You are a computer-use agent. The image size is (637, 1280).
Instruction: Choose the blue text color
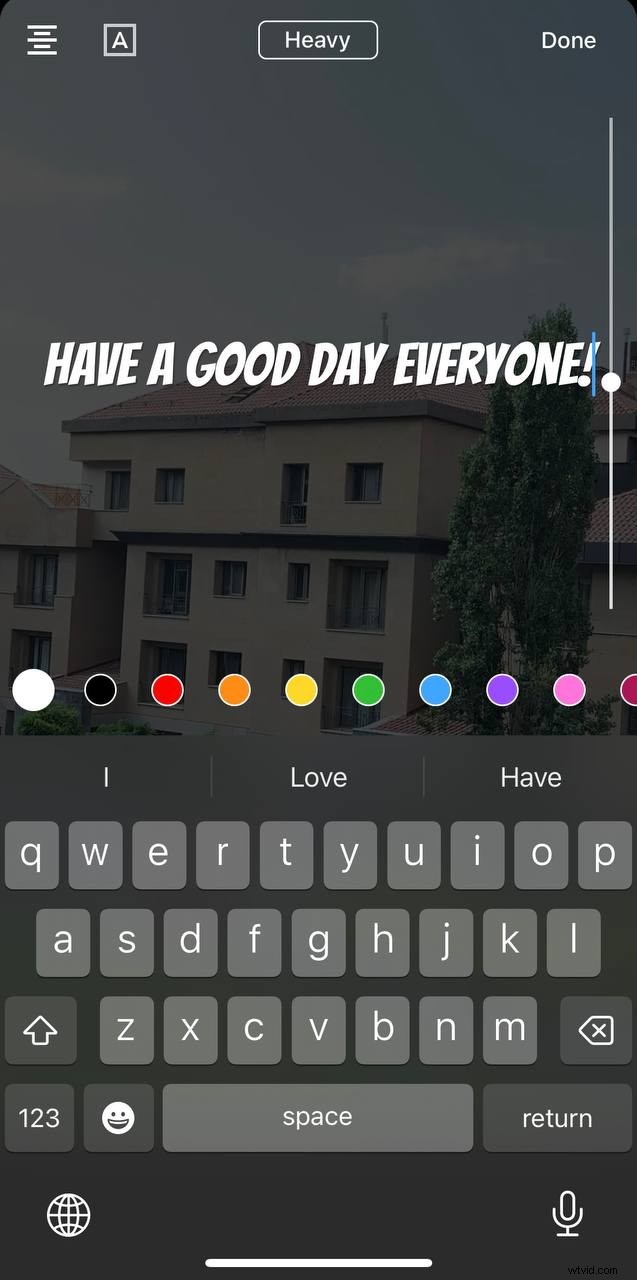435,690
